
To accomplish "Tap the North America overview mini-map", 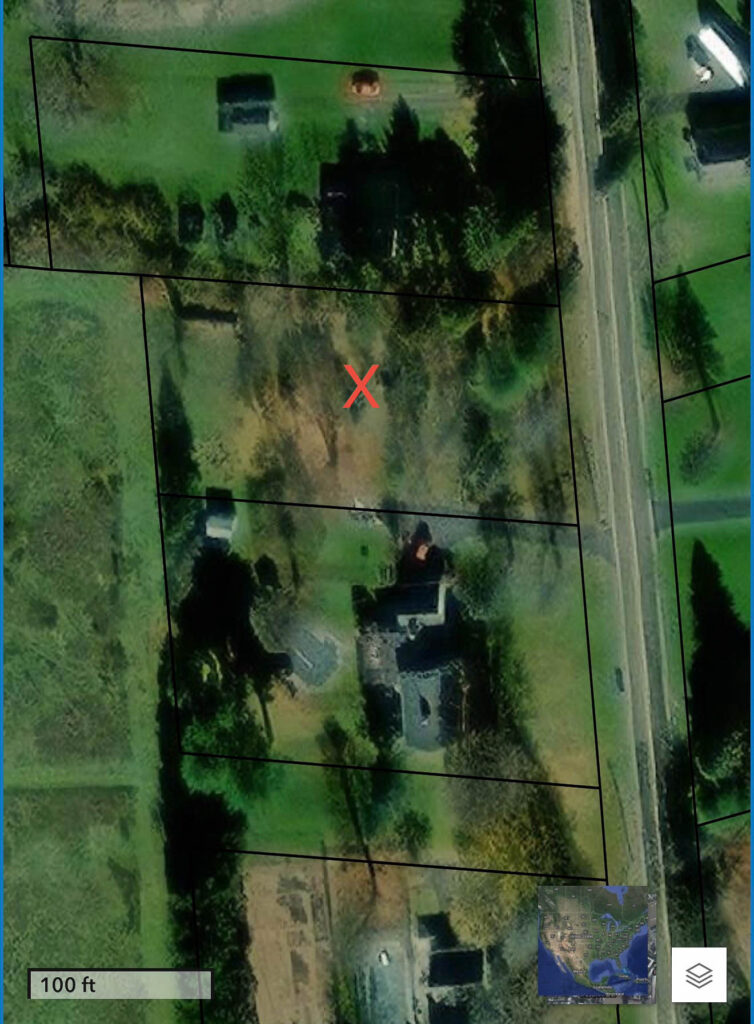I will click(x=597, y=944).
